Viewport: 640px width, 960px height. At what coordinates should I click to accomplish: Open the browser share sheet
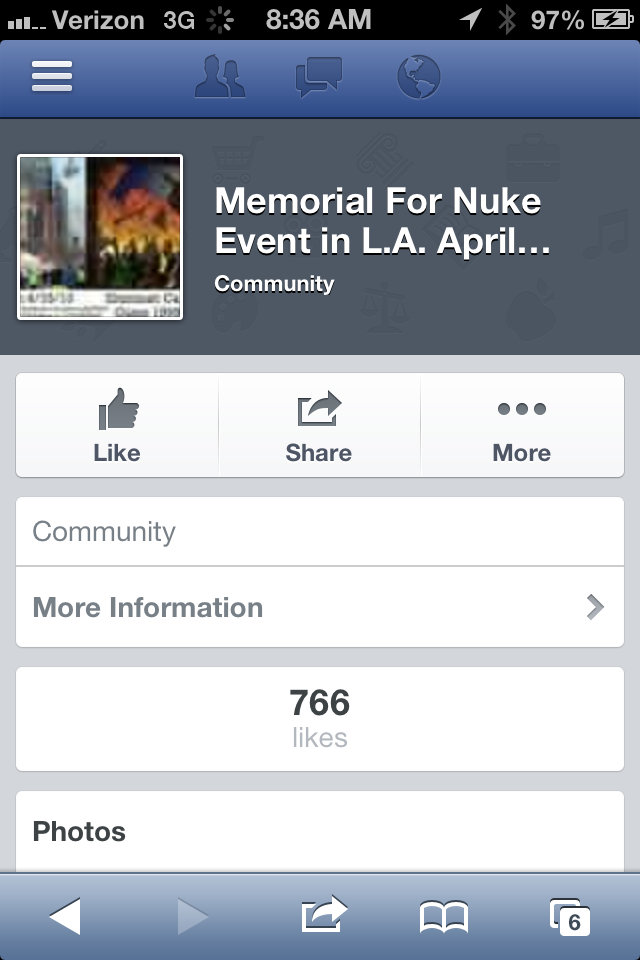tap(323, 915)
